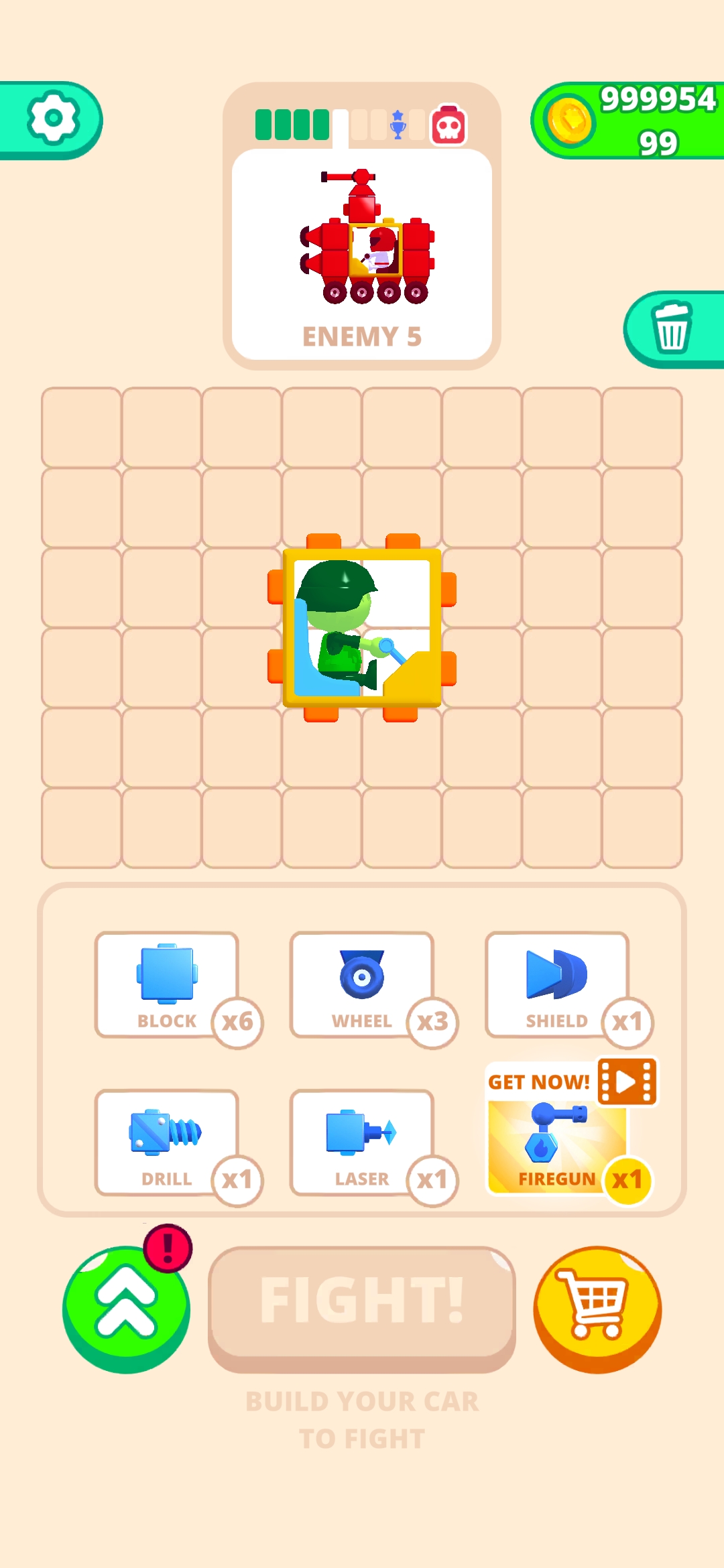The width and height of the screenshot is (724, 1568).
Task: Pick the Laser weapon
Action: pos(362,1142)
